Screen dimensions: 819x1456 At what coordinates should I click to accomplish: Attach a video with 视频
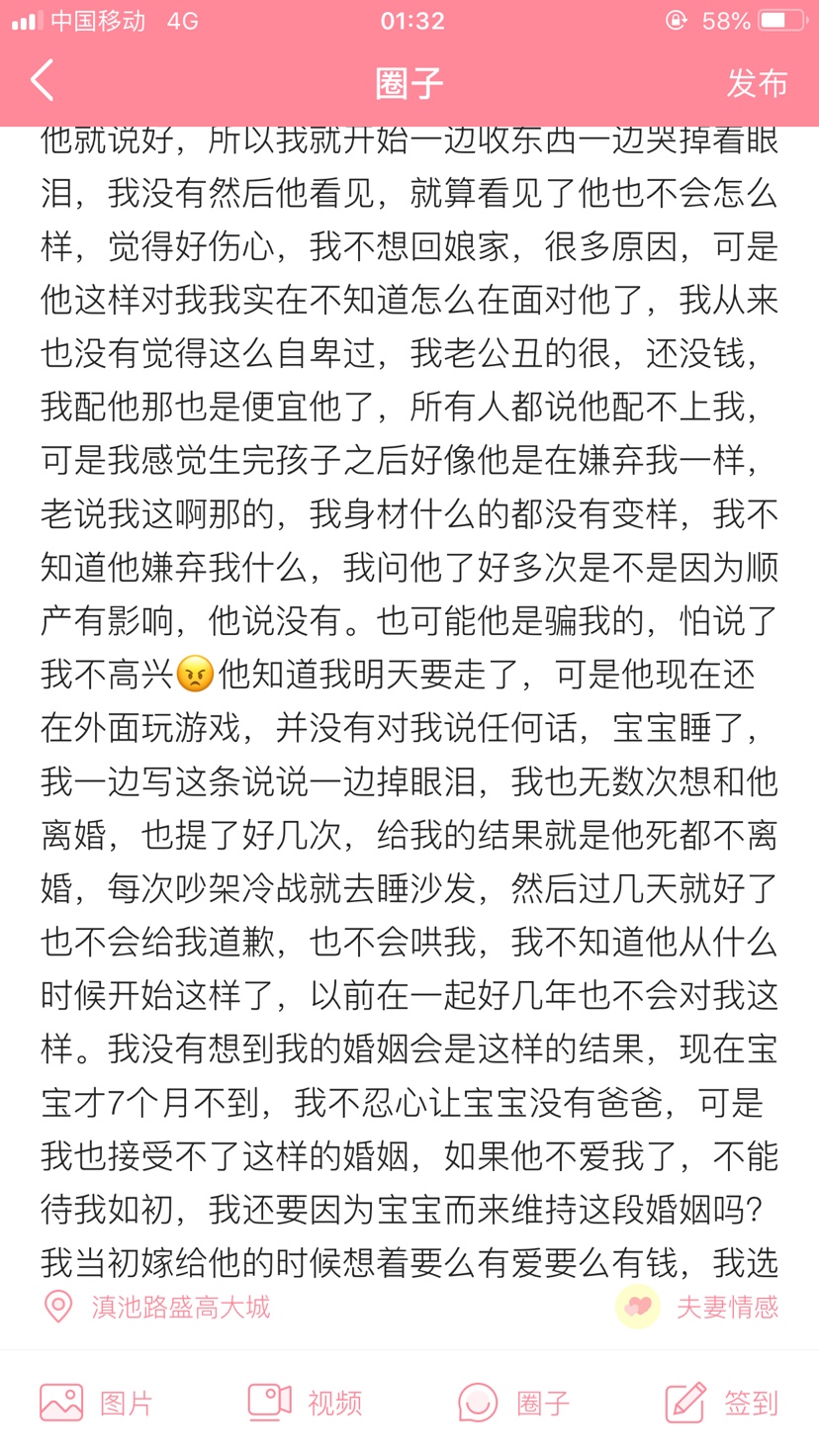tap(305, 1403)
